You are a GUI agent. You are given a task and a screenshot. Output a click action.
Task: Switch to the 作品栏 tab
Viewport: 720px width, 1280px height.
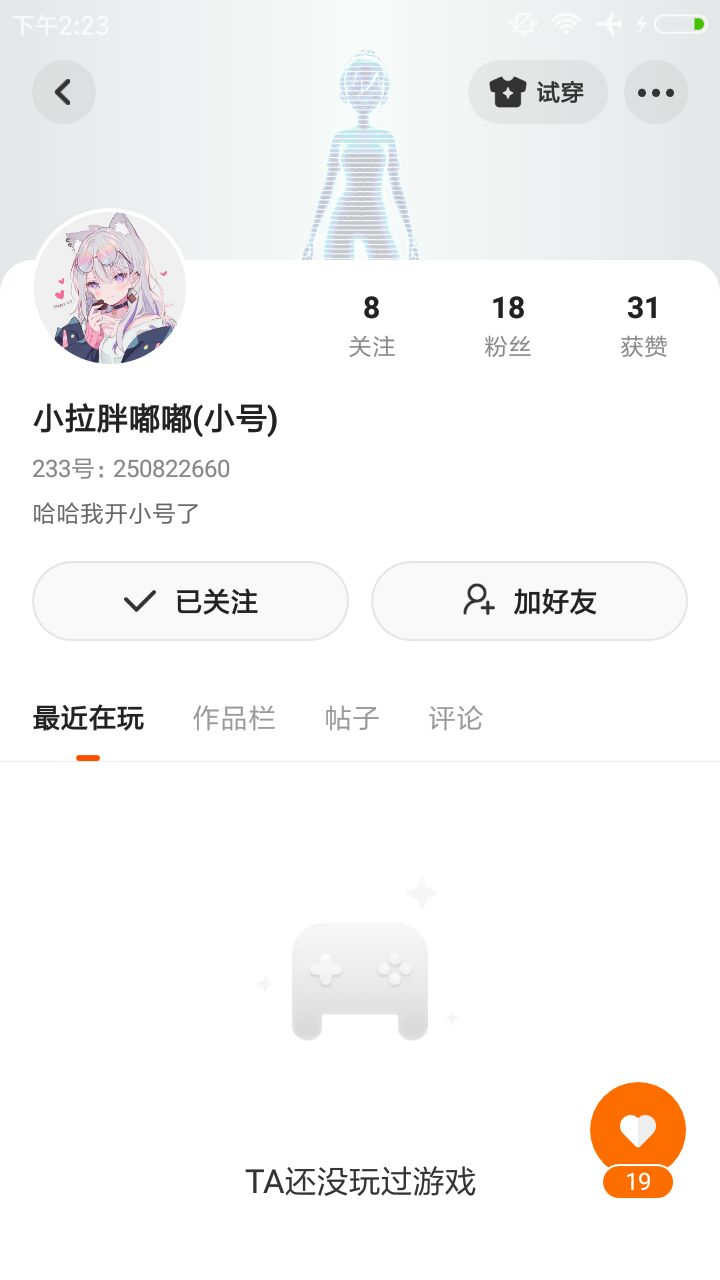pyautogui.click(x=234, y=718)
